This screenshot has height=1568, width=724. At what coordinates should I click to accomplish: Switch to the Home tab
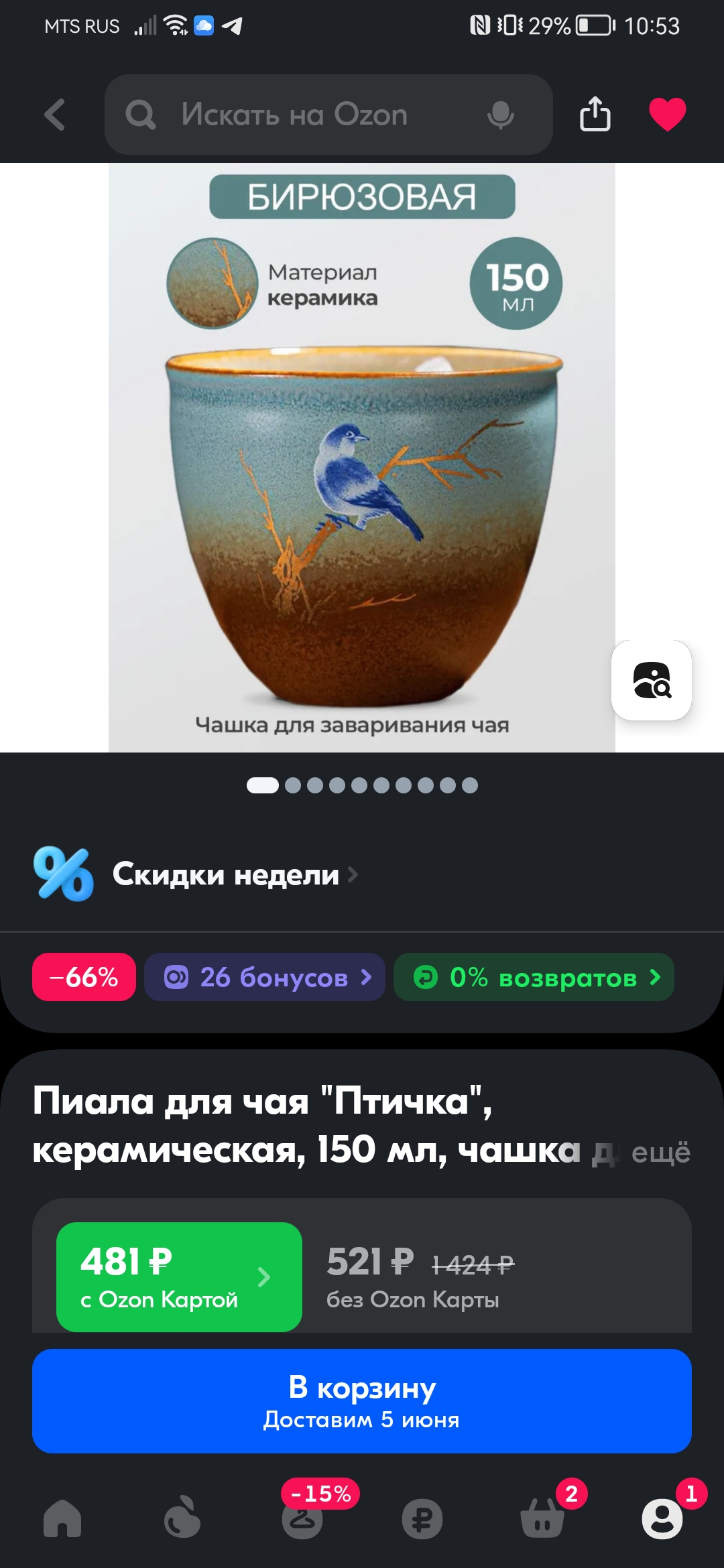(62, 1518)
